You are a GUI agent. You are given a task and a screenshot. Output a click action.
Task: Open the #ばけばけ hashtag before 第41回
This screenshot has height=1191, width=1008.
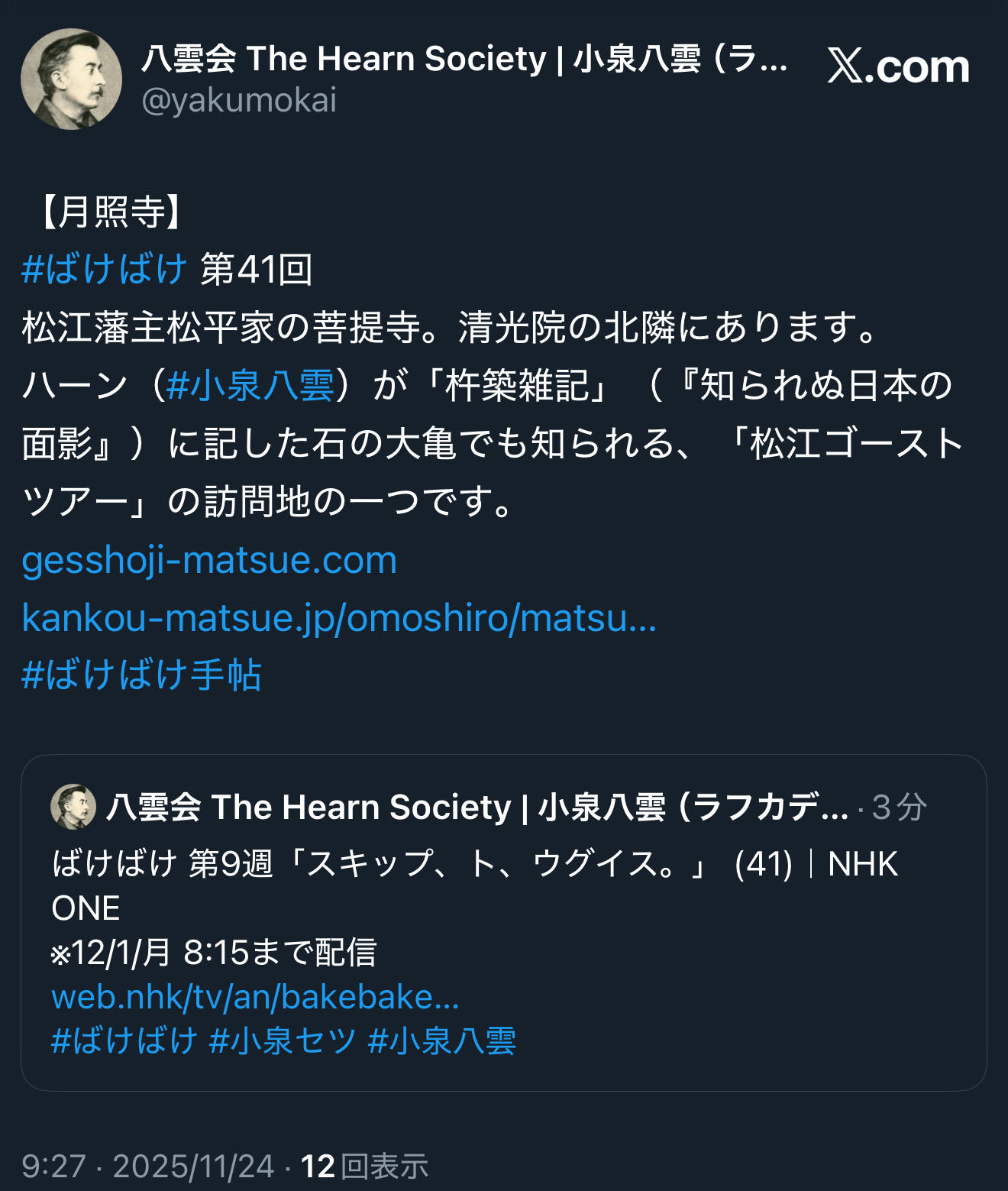105,269
